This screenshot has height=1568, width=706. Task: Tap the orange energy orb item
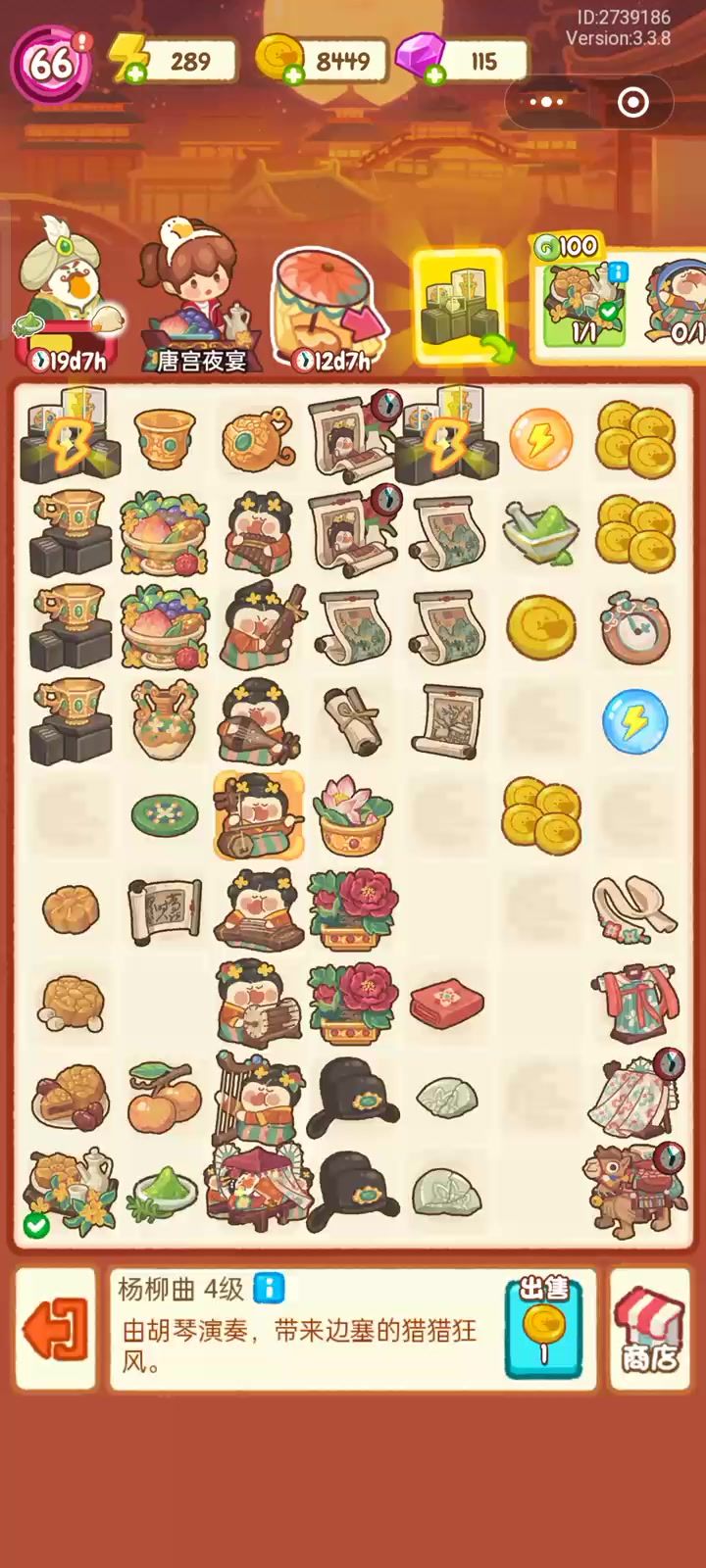[x=540, y=438]
